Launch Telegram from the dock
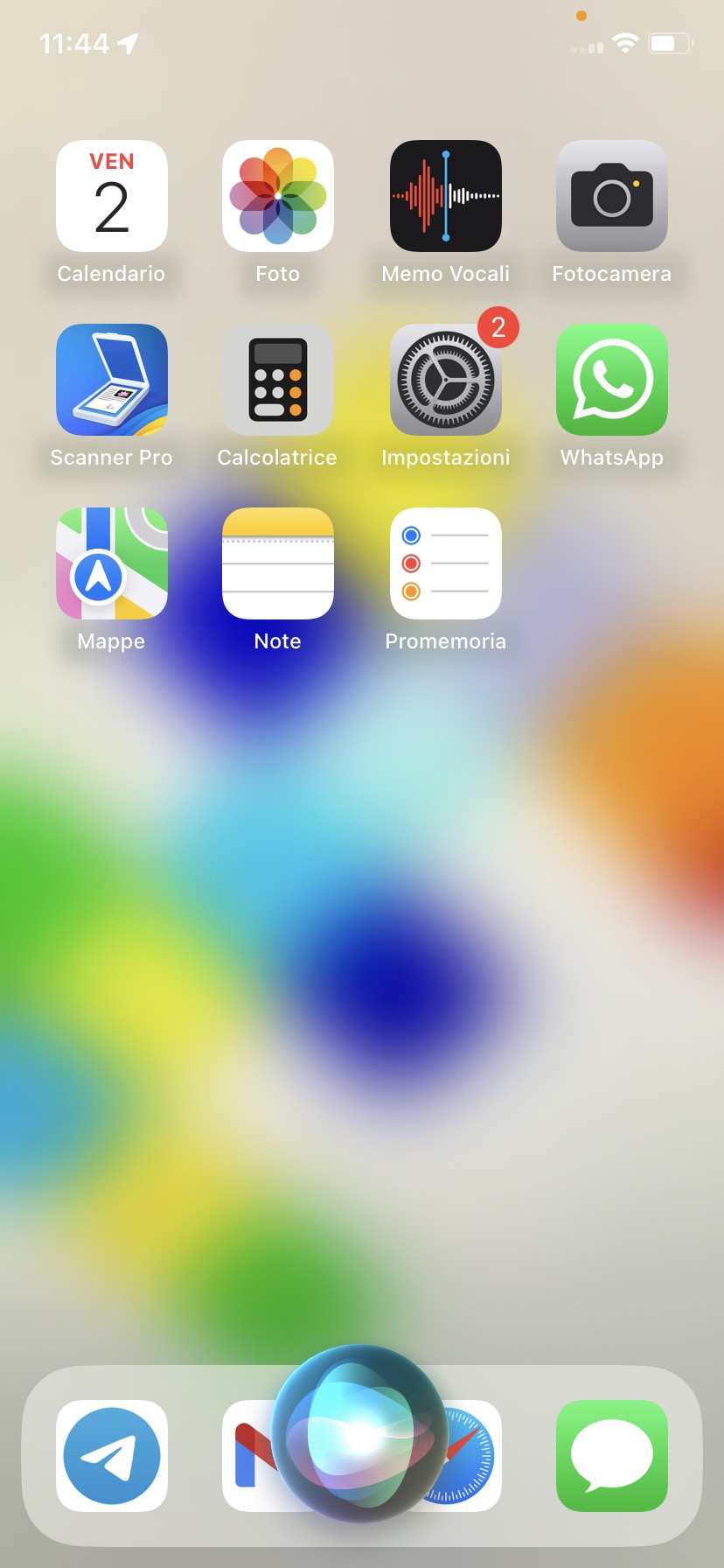This screenshot has height=1568, width=724. [x=111, y=1456]
